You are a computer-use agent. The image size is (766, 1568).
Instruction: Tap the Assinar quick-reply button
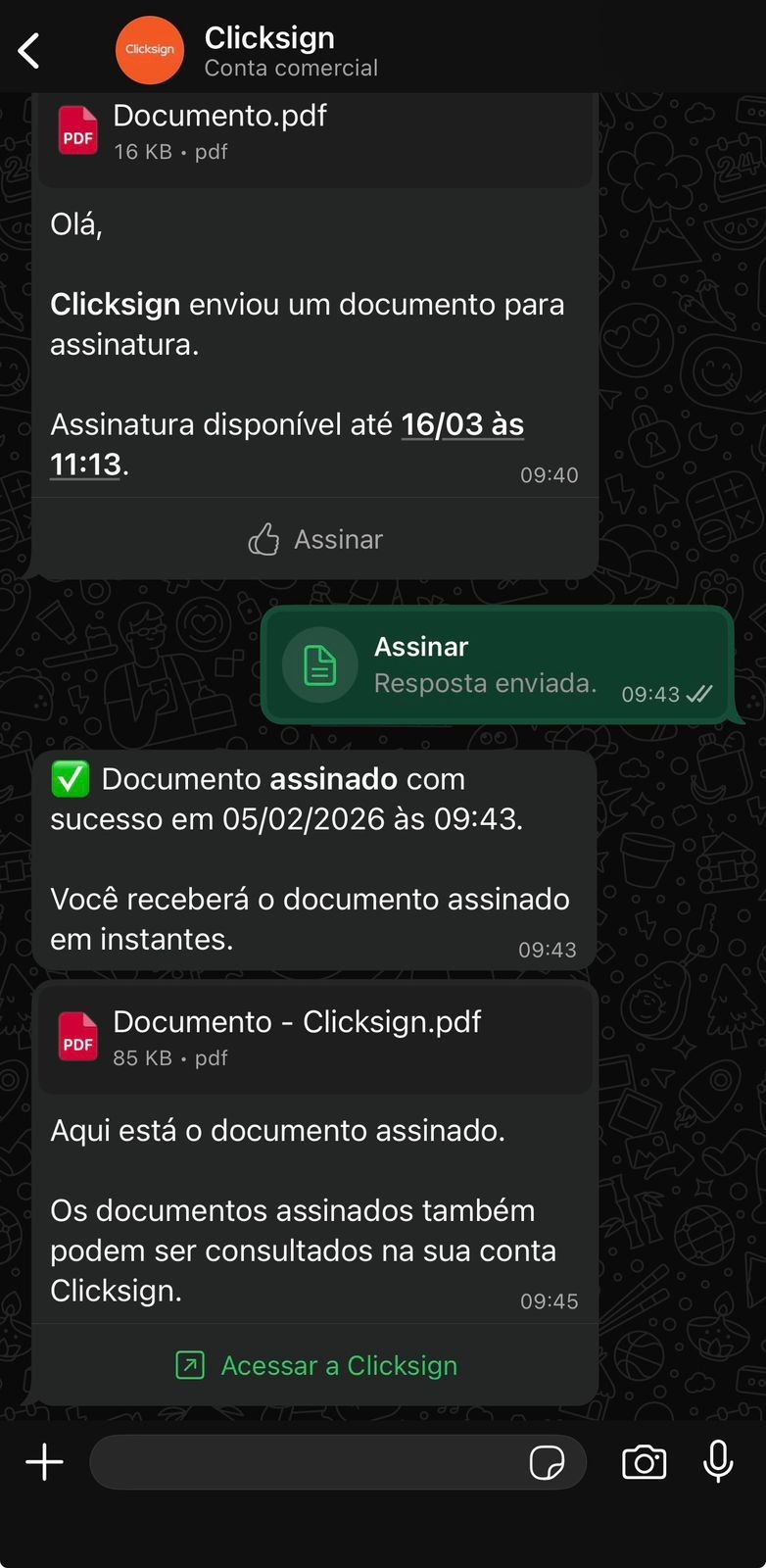[x=315, y=539]
